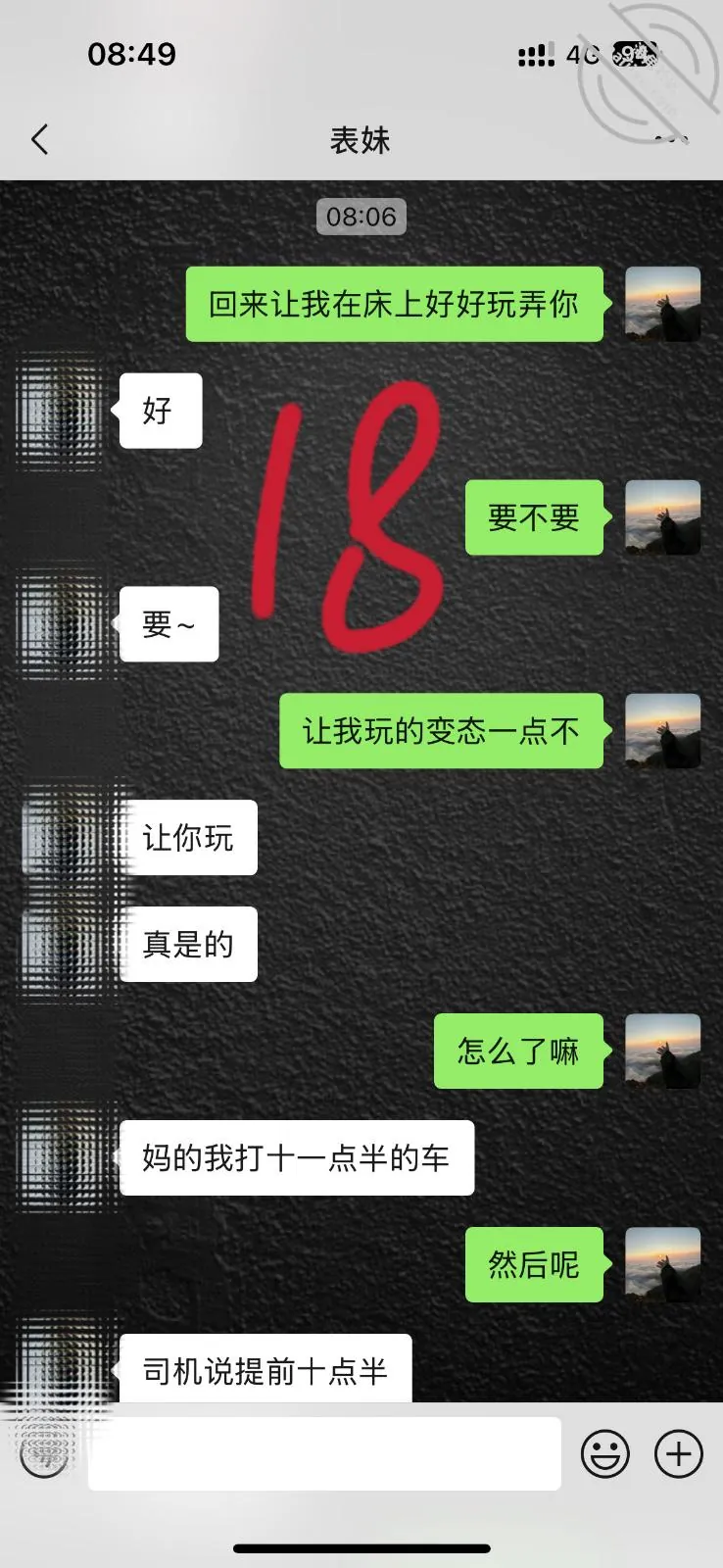This screenshot has width=723, height=1568.
Task: Tap the message input field
Action: (x=324, y=1453)
